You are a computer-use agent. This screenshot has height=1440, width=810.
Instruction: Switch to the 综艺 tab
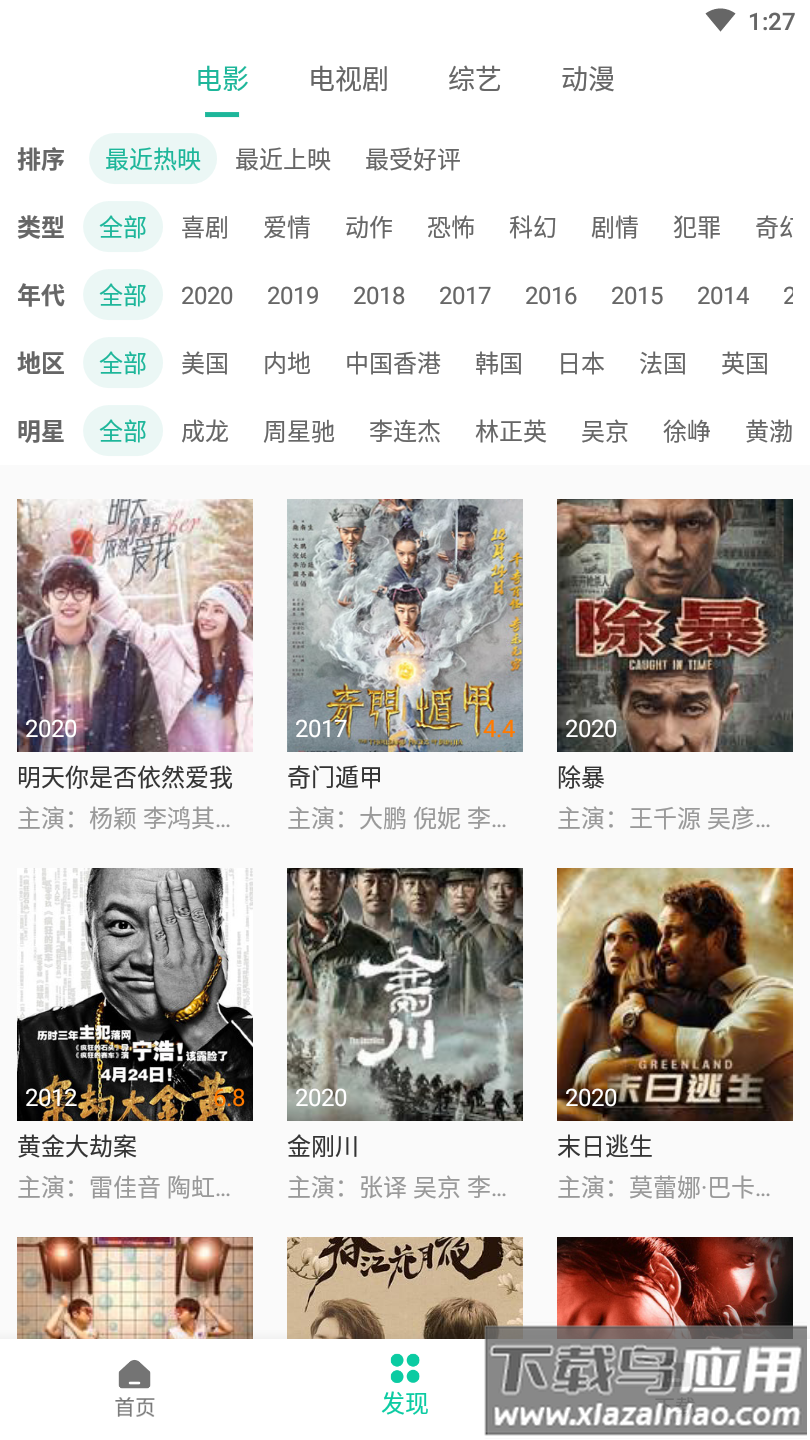coord(474,79)
